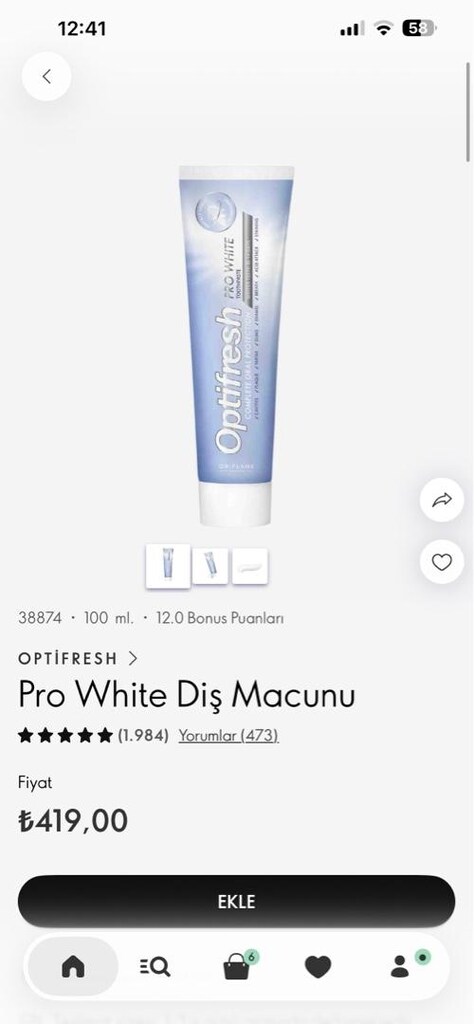Switch to the home tab
This screenshot has height=1024, width=474.
[73, 966]
